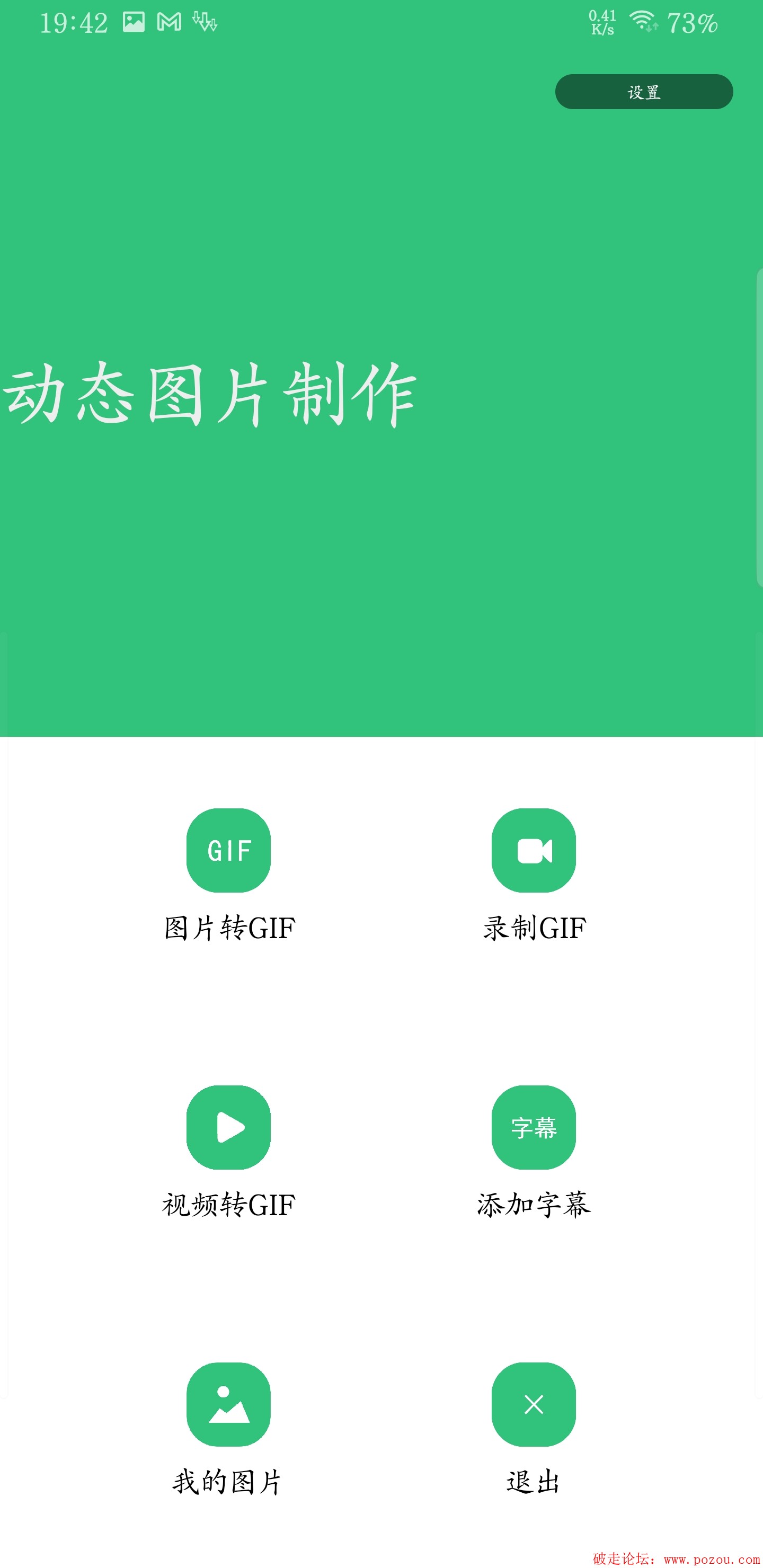This screenshot has height=1568, width=763.
Task: Select 图片转GIF to convert images
Action: click(x=228, y=850)
